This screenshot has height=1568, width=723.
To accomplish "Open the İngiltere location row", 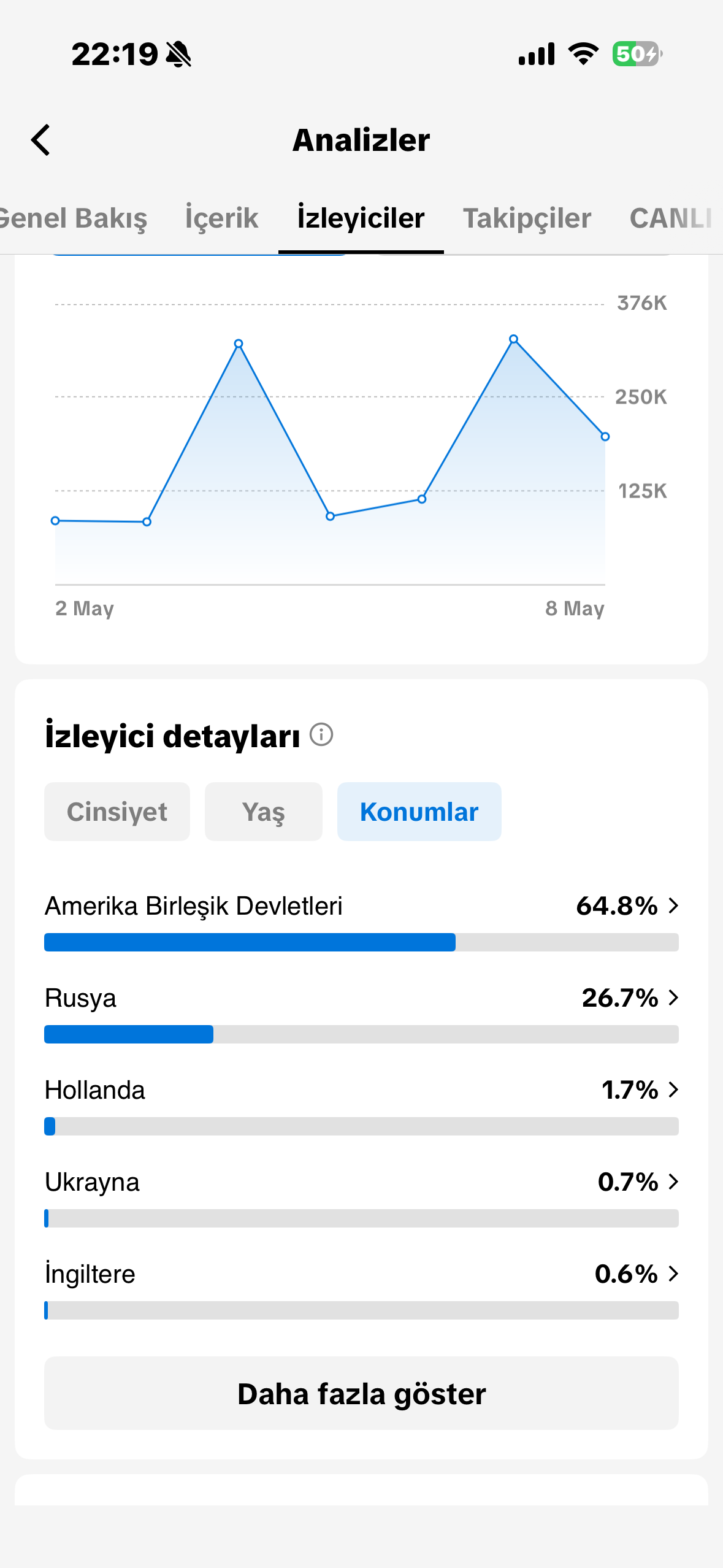I will tap(361, 1288).
